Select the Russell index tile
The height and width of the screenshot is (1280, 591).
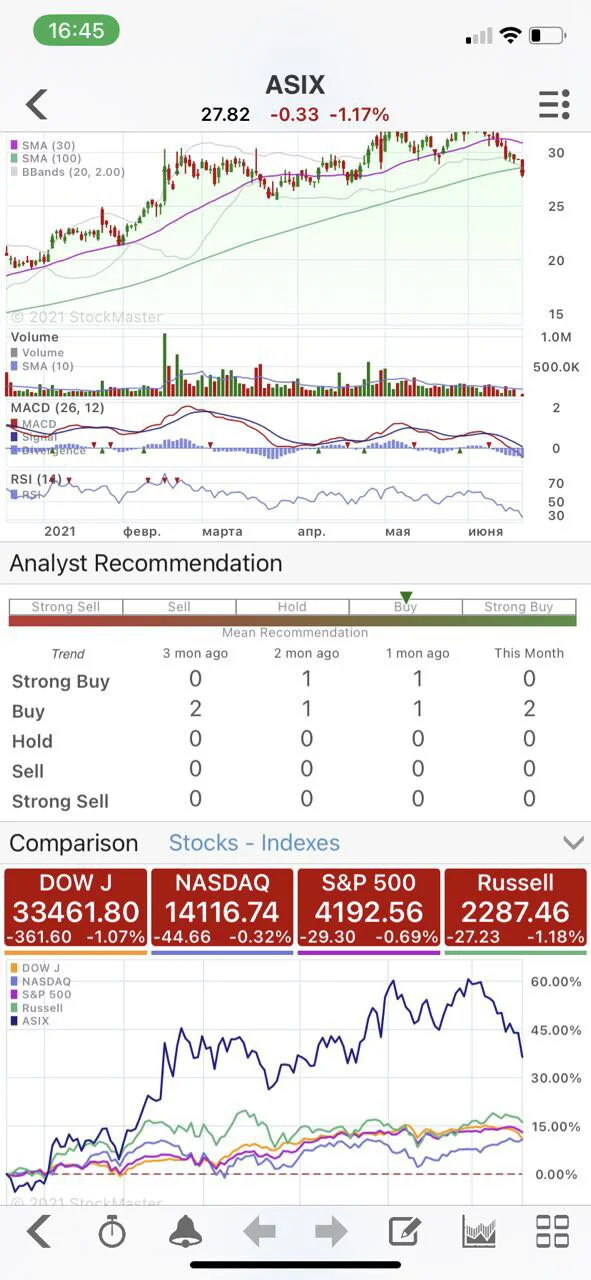(515, 908)
